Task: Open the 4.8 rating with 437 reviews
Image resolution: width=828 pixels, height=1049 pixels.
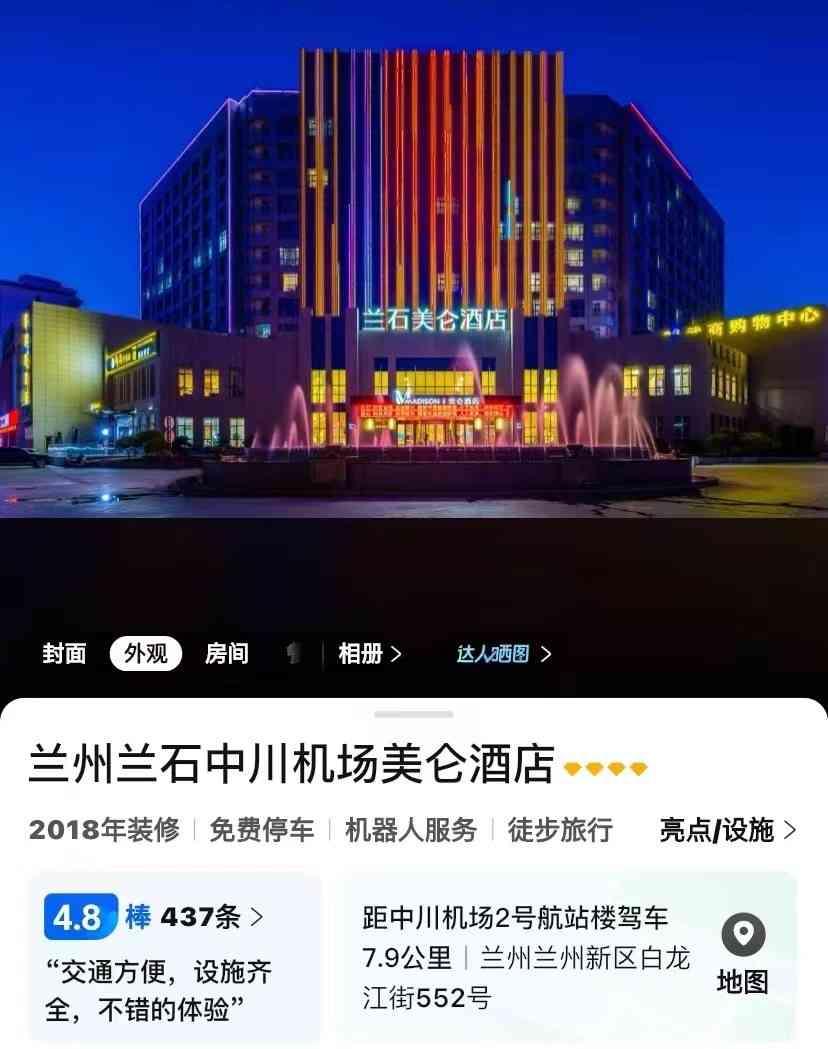Action: [155, 917]
